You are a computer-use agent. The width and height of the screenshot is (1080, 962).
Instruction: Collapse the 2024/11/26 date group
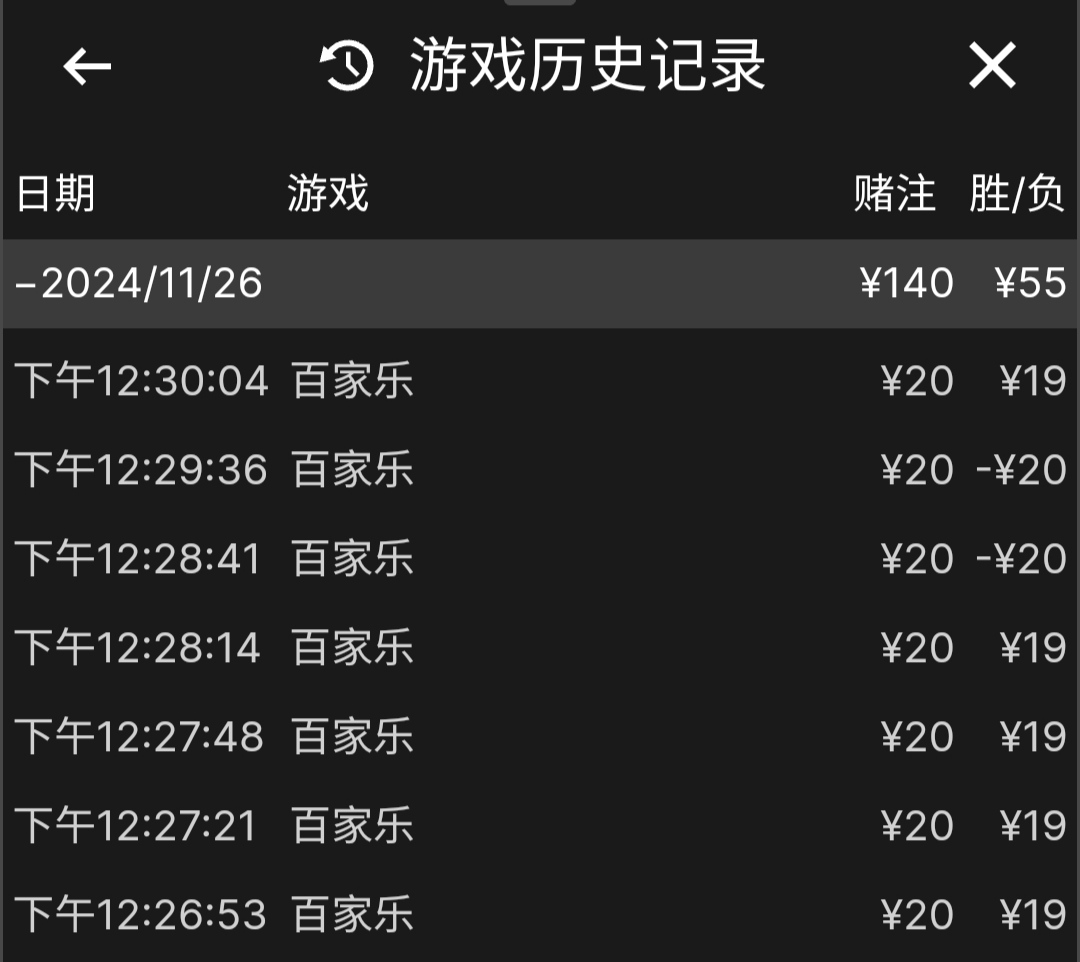[x=139, y=284]
